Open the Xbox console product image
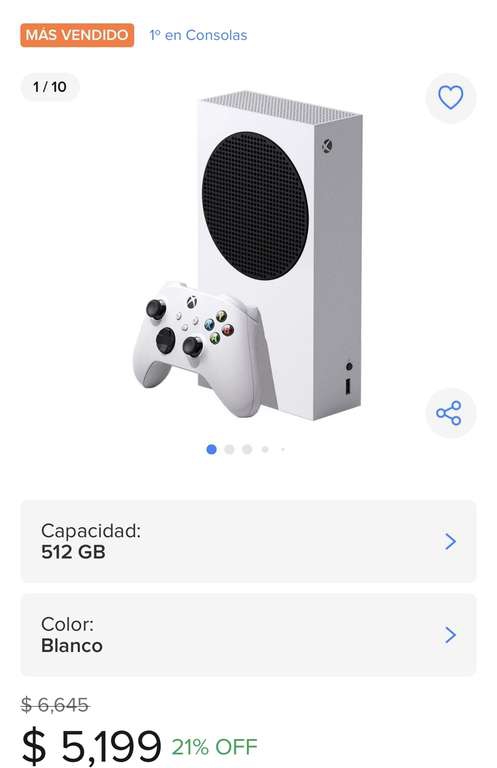The image size is (497, 768). [x=248, y=256]
